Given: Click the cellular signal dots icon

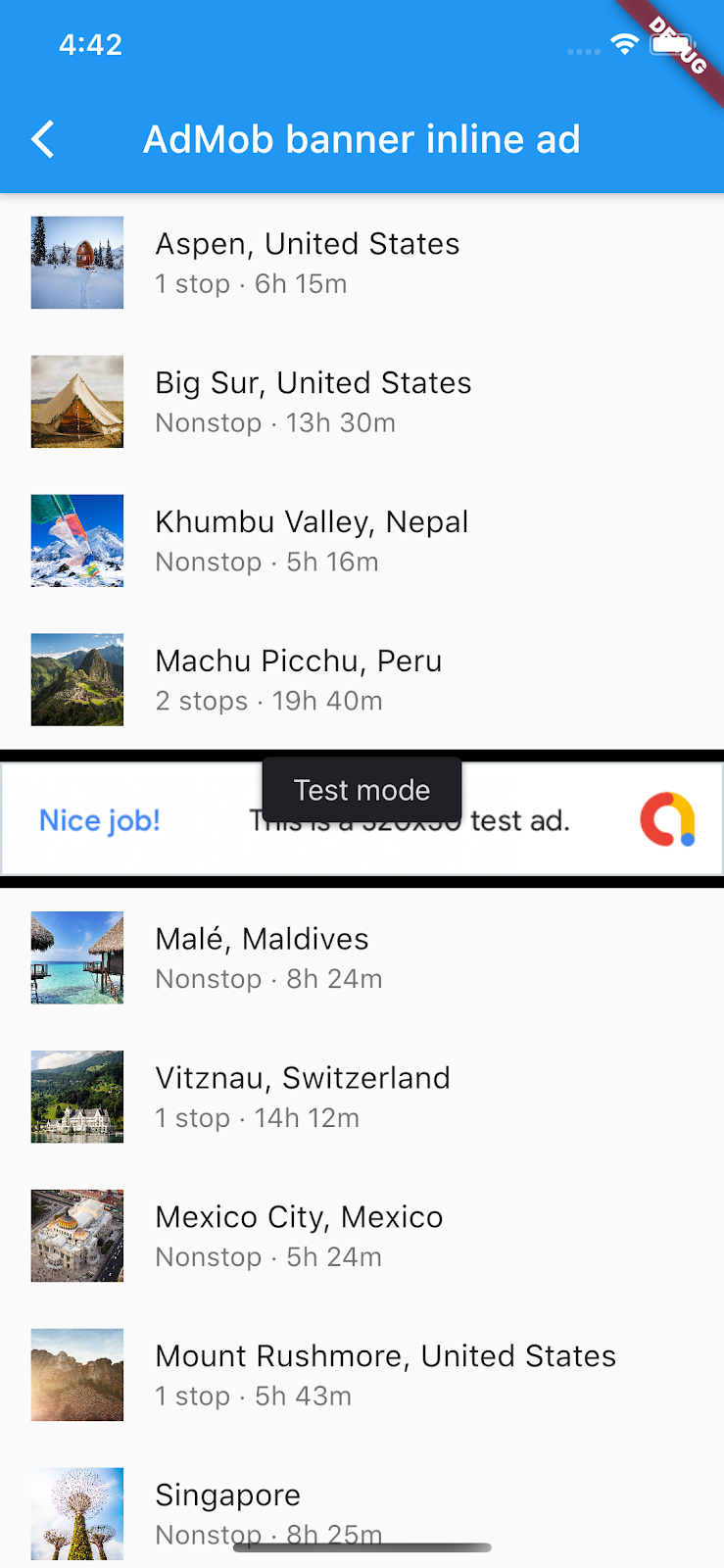Looking at the screenshot, I should pyautogui.click(x=582, y=49).
